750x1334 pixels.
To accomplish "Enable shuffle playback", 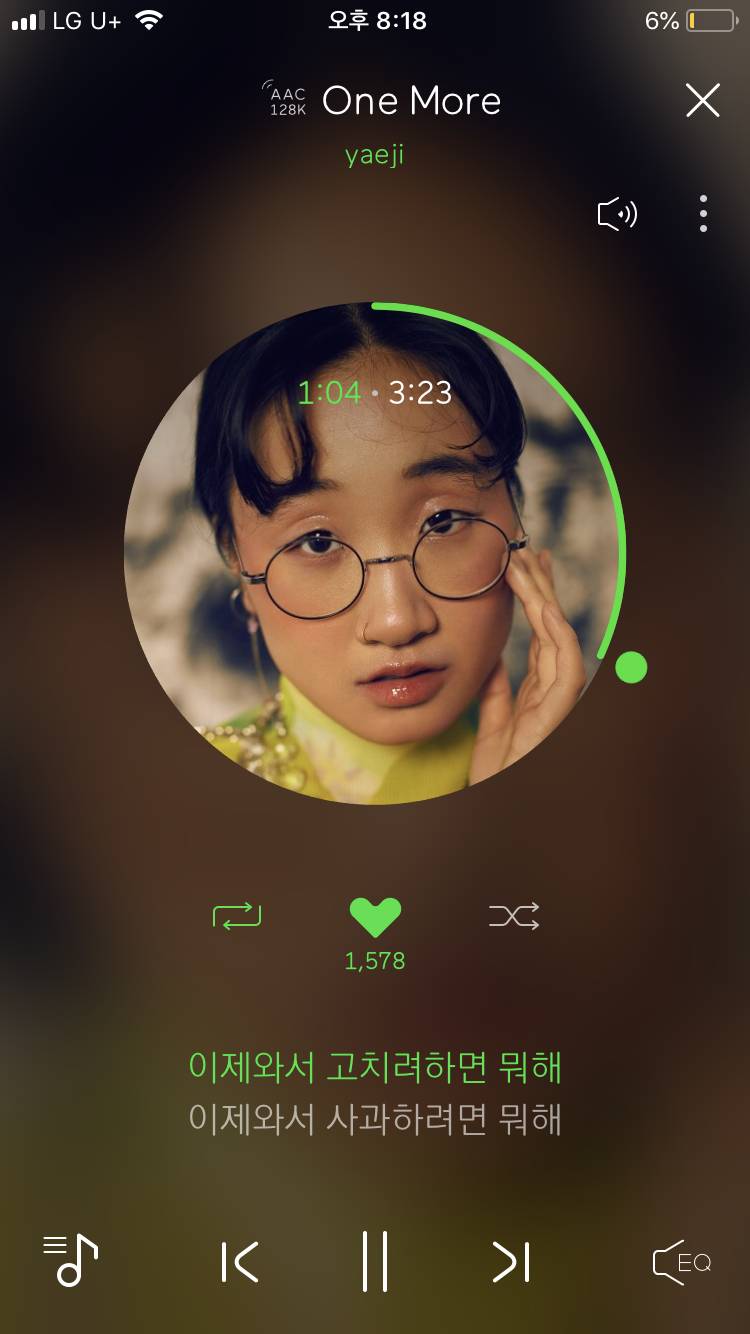I will point(513,915).
